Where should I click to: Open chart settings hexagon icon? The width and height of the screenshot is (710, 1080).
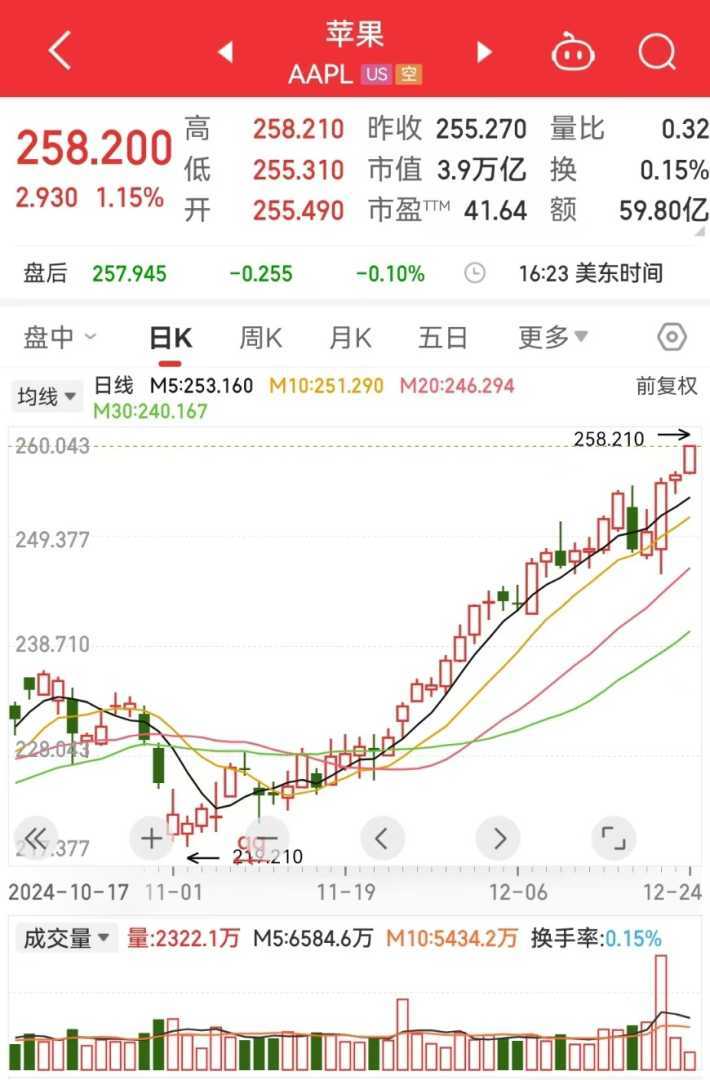click(672, 337)
